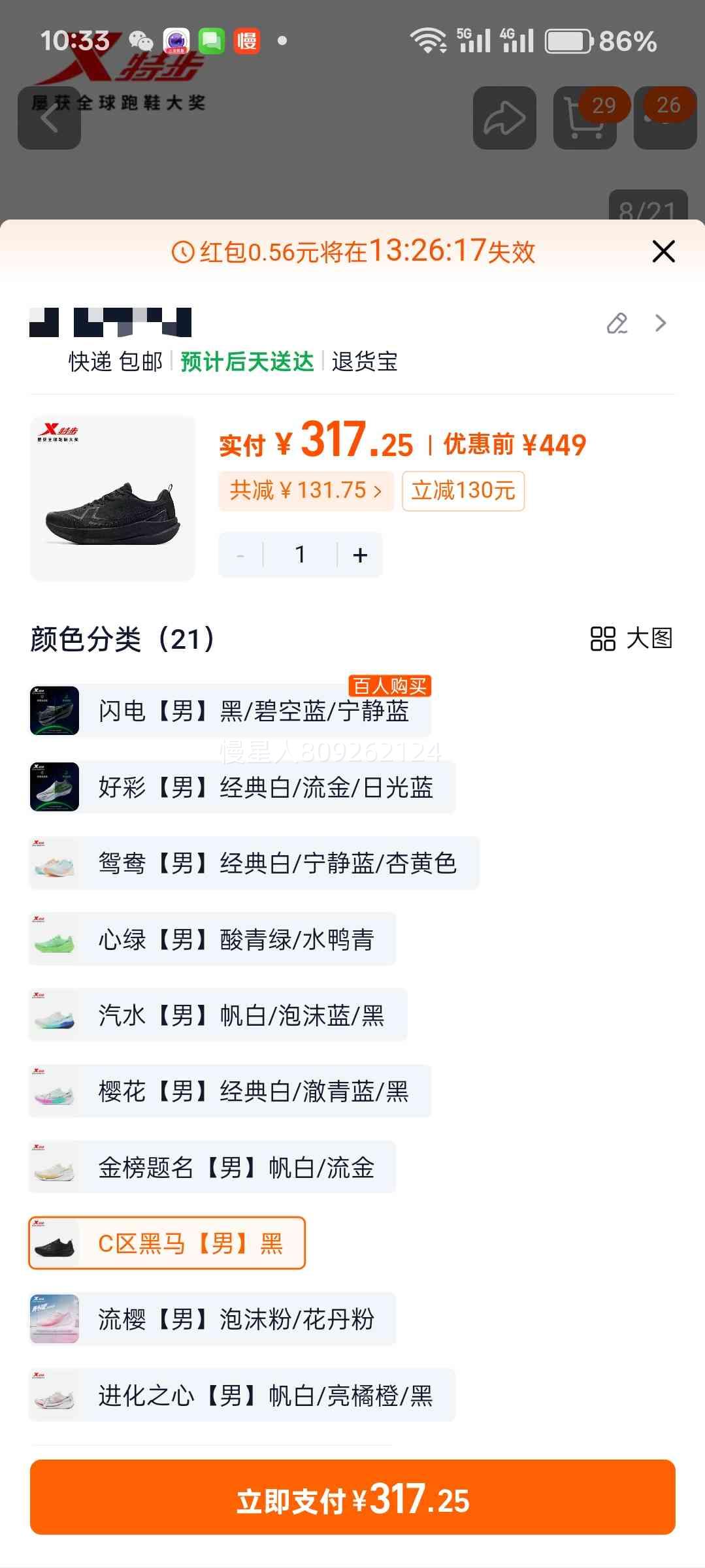This screenshot has height=1568, width=705.
Task: Tap the selected C区黑马【男】黑 option
Action: pos(167,1243)
